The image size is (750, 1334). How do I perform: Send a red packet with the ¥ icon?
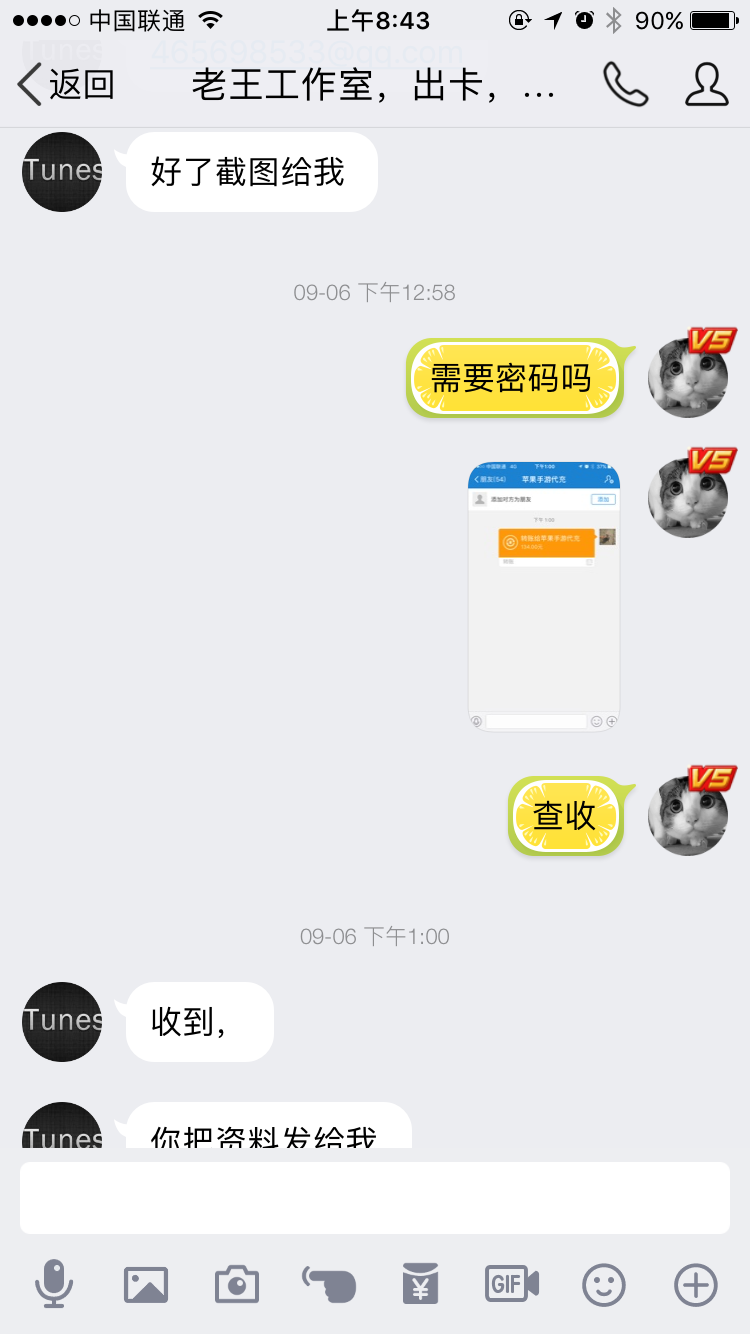(x=421, y=1284)
